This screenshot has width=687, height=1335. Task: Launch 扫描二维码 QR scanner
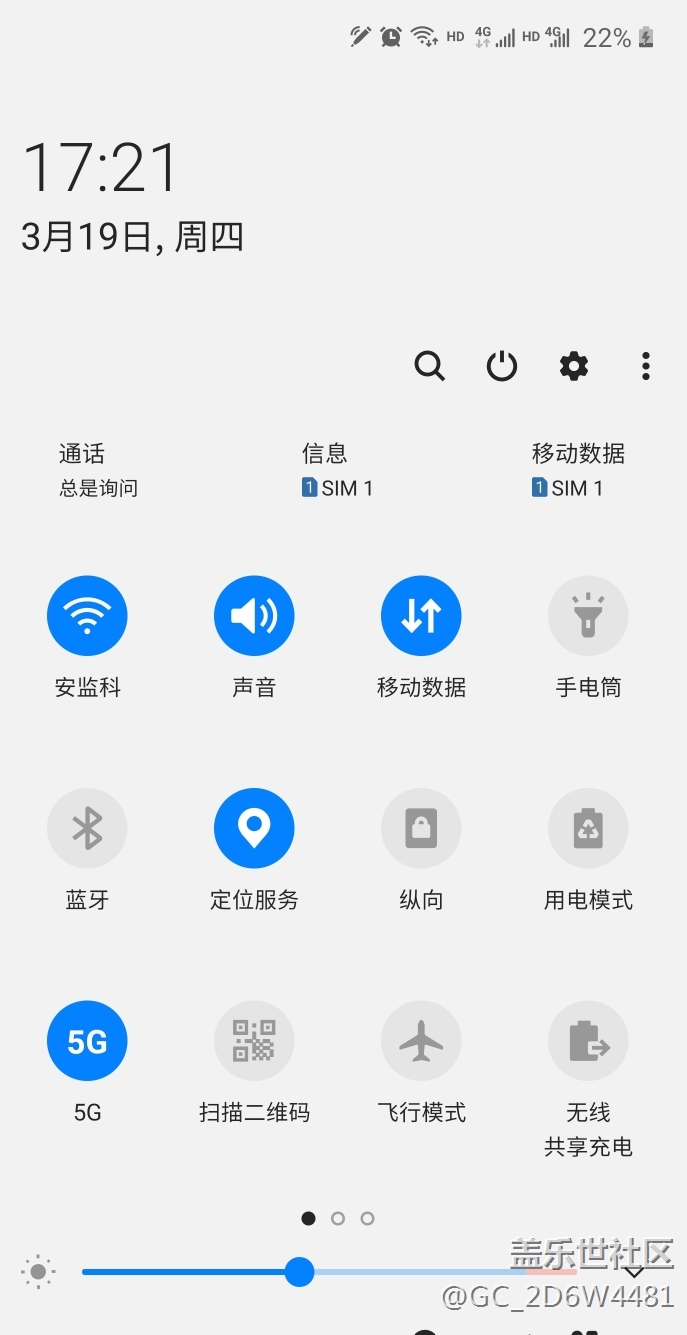(254, 1041)
